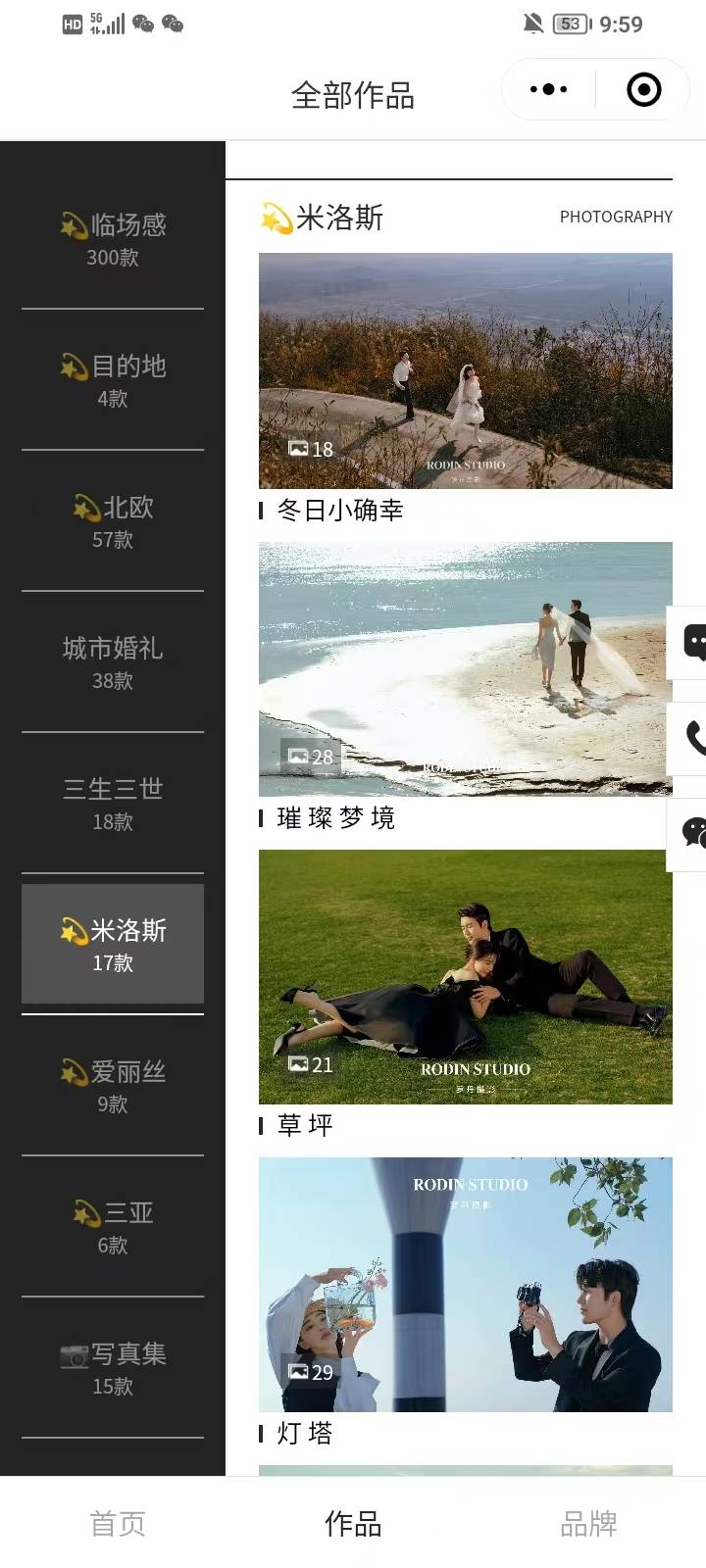Open the floating WeChat contact button
The height and width of the screenshot is (1568, 706).
tap(691, 833)
